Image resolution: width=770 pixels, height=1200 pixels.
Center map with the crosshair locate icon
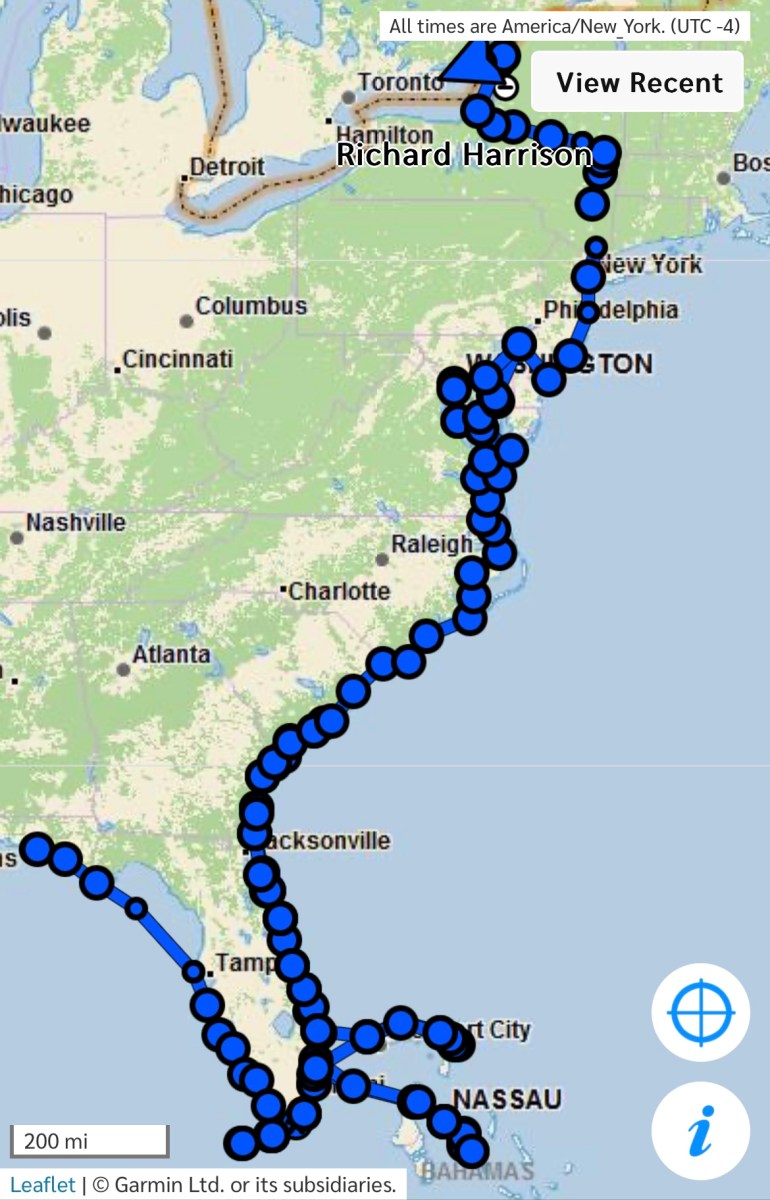(700, 1012)
